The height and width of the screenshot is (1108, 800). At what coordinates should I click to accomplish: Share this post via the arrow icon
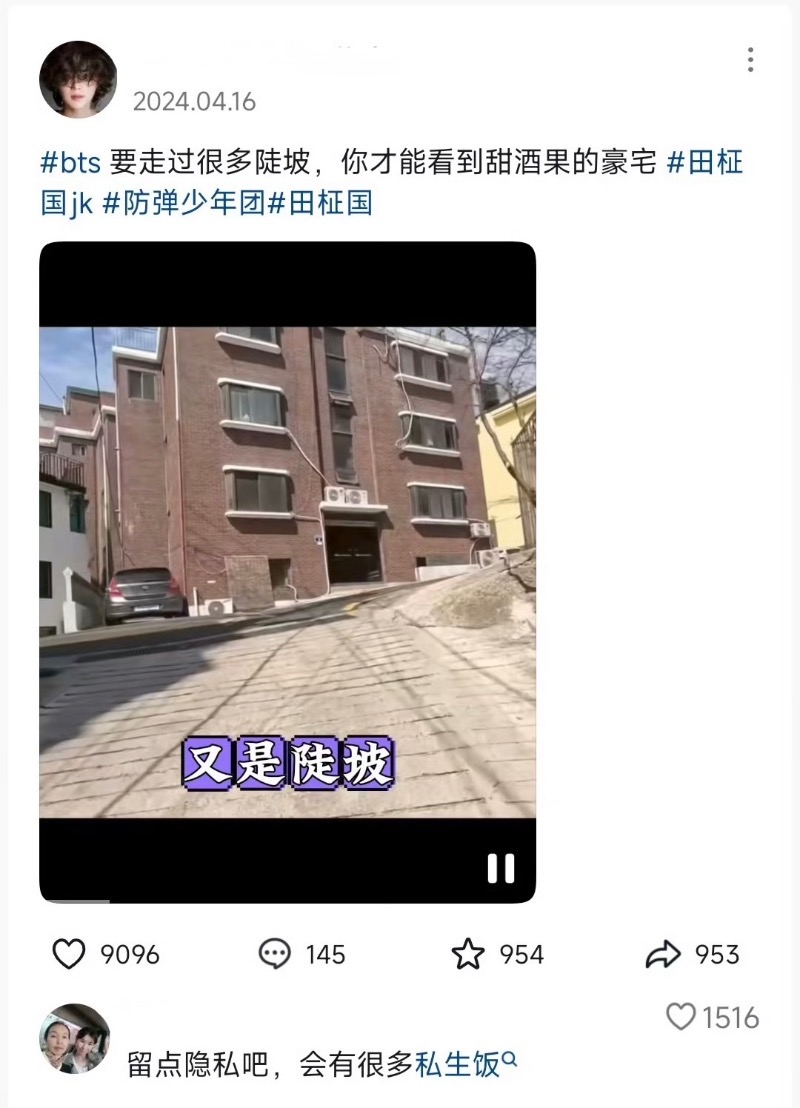click(663, 955)
